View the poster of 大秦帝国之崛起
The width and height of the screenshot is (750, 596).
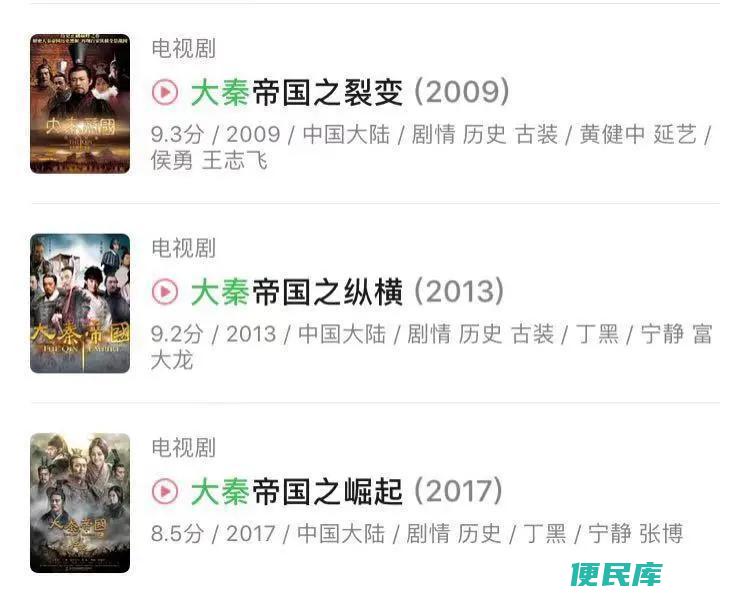pyautogui.click(x=80, y=502)
